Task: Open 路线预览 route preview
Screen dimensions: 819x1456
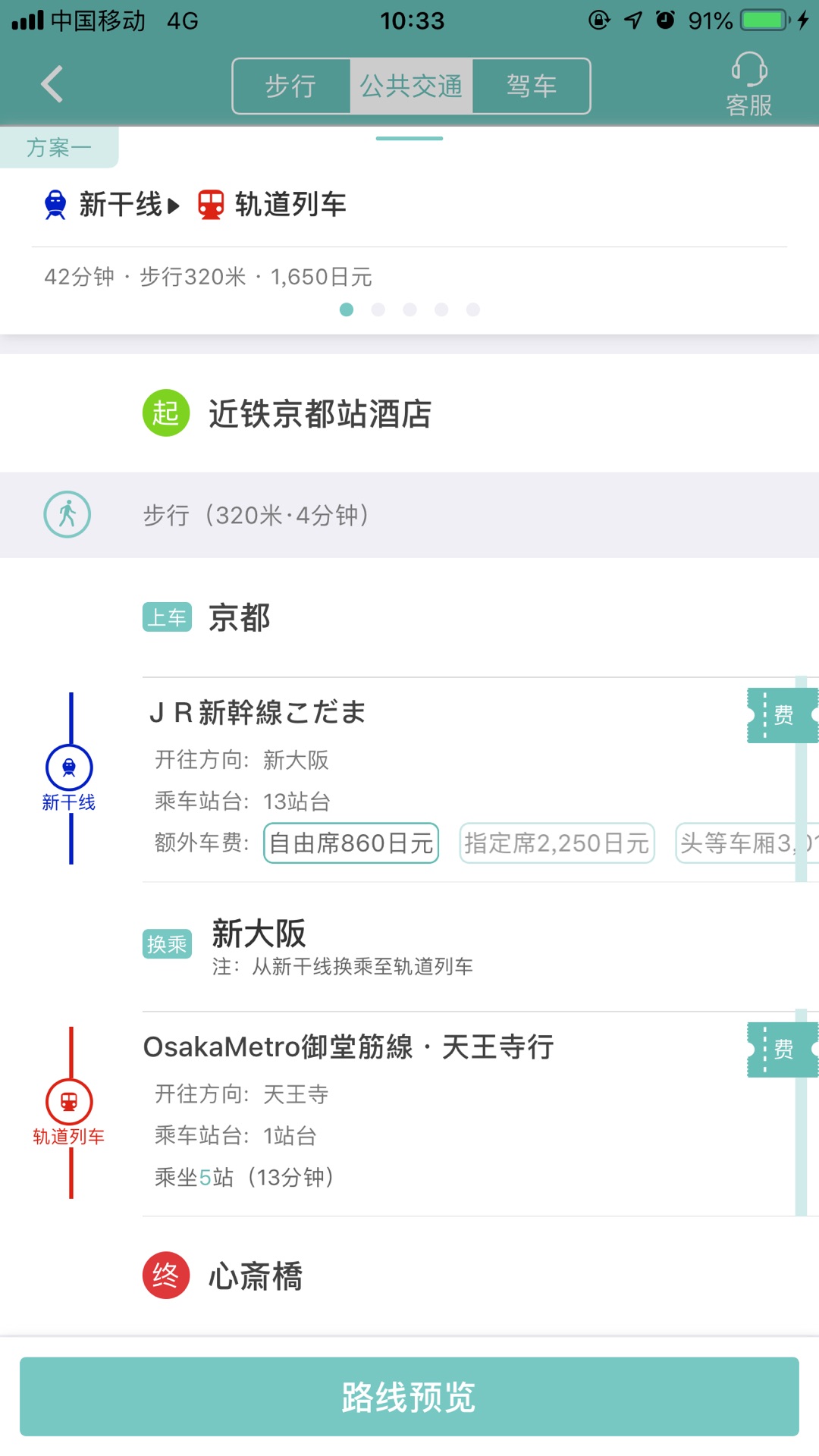Action: point(409,1397)
